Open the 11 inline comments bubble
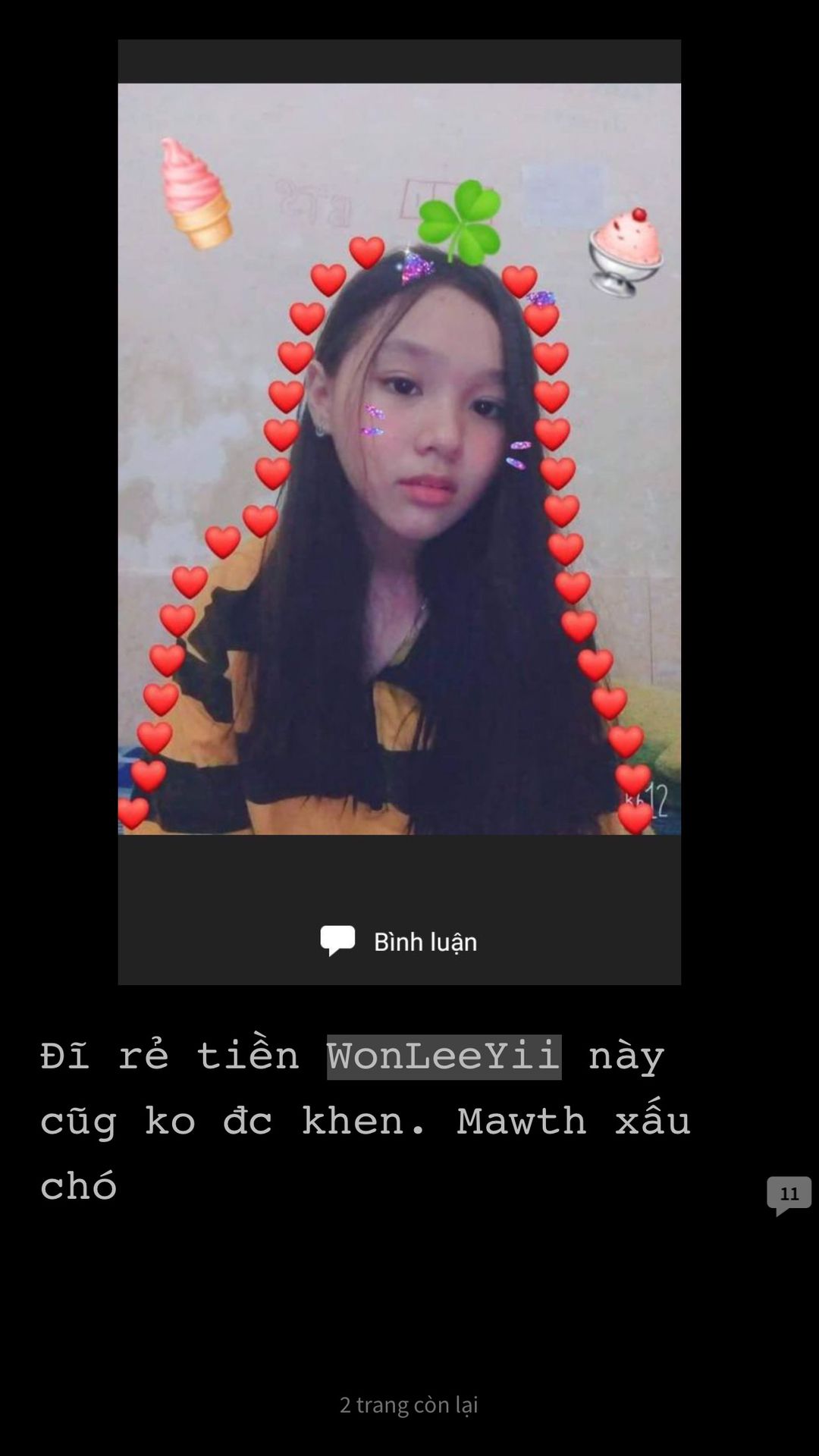This screenshot has width=819, height=1456. tap(789, 1194)
